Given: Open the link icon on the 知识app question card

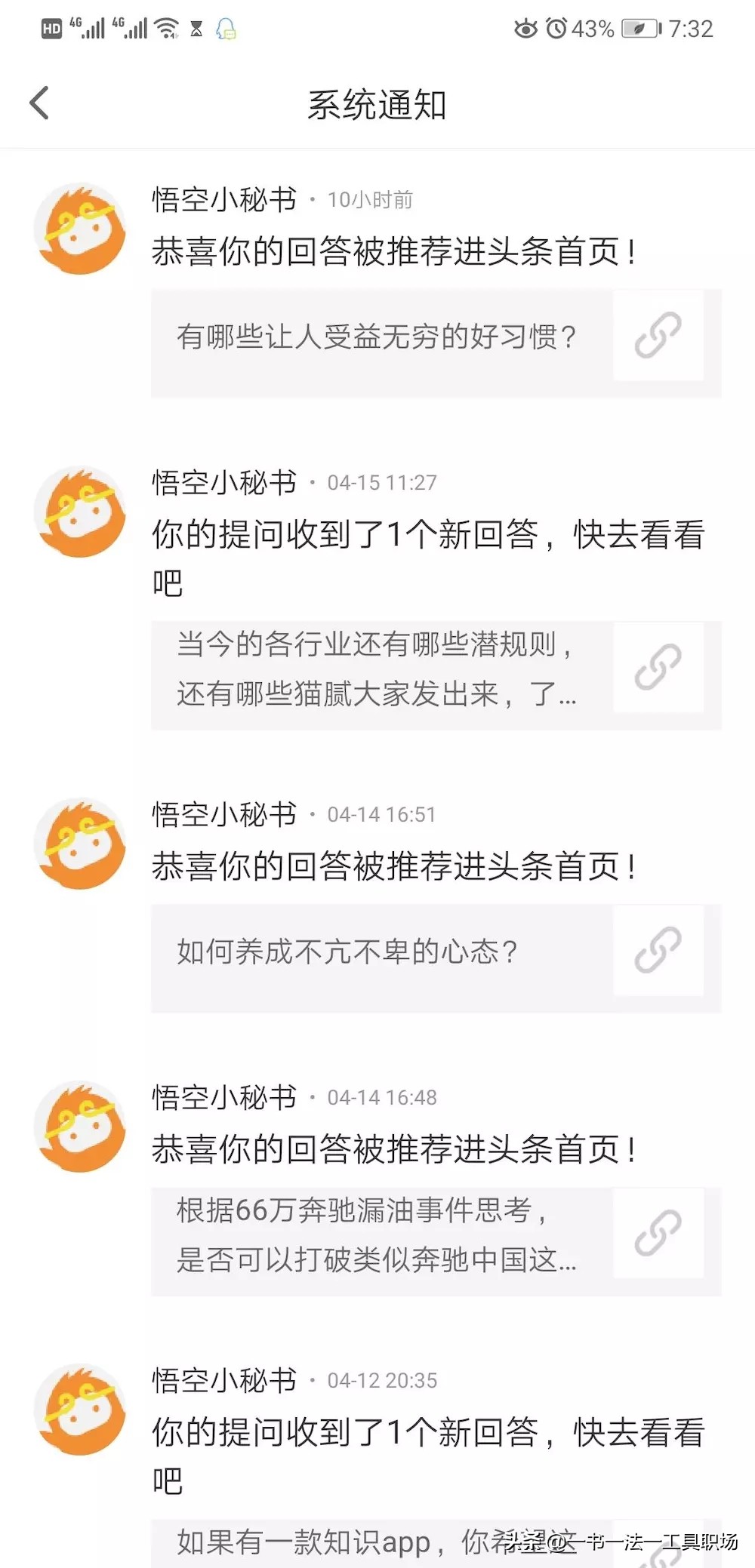Looking at the screenshot, I should (x=658, y=1557).
